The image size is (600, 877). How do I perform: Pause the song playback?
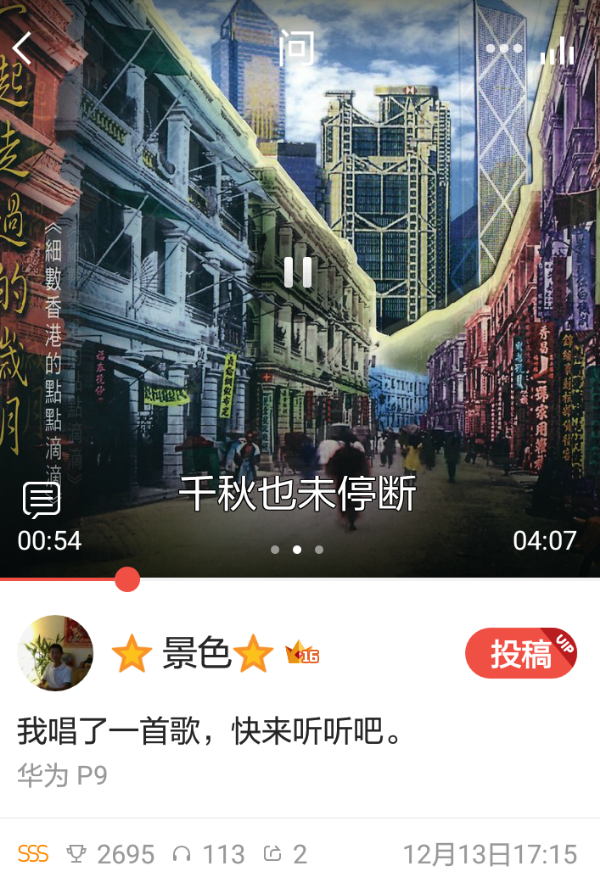click(298, 272)
